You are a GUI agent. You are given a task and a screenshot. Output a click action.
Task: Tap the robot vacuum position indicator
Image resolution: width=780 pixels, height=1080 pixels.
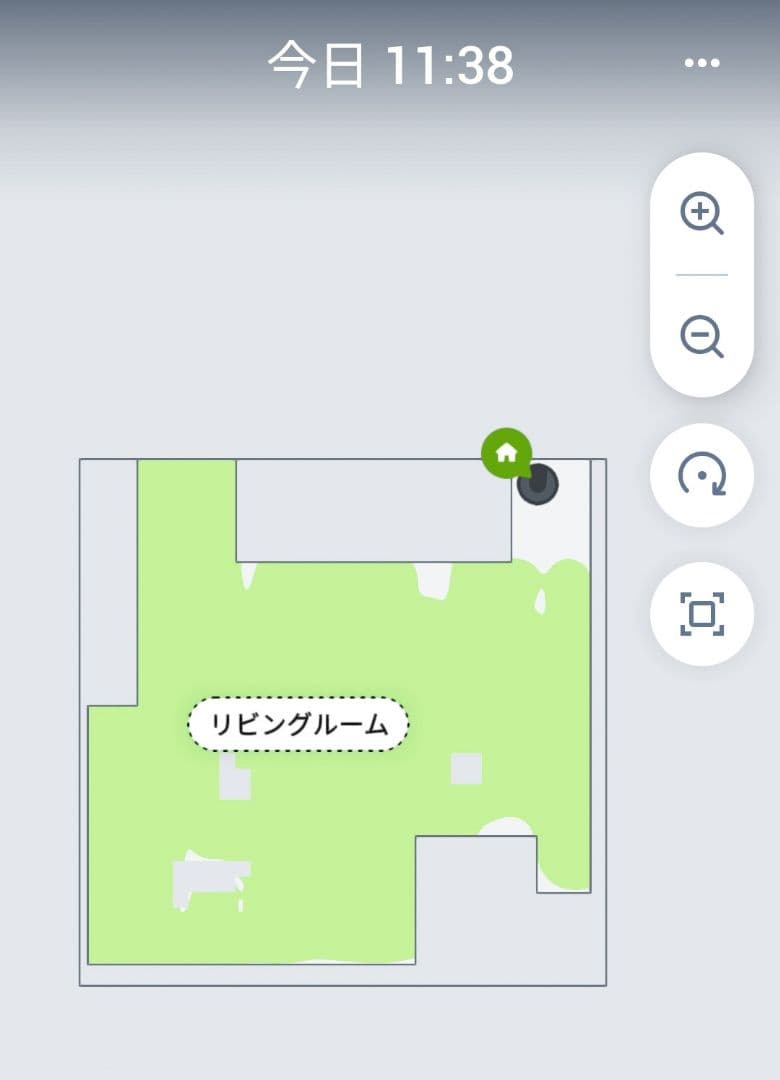[x=538, y=485]
